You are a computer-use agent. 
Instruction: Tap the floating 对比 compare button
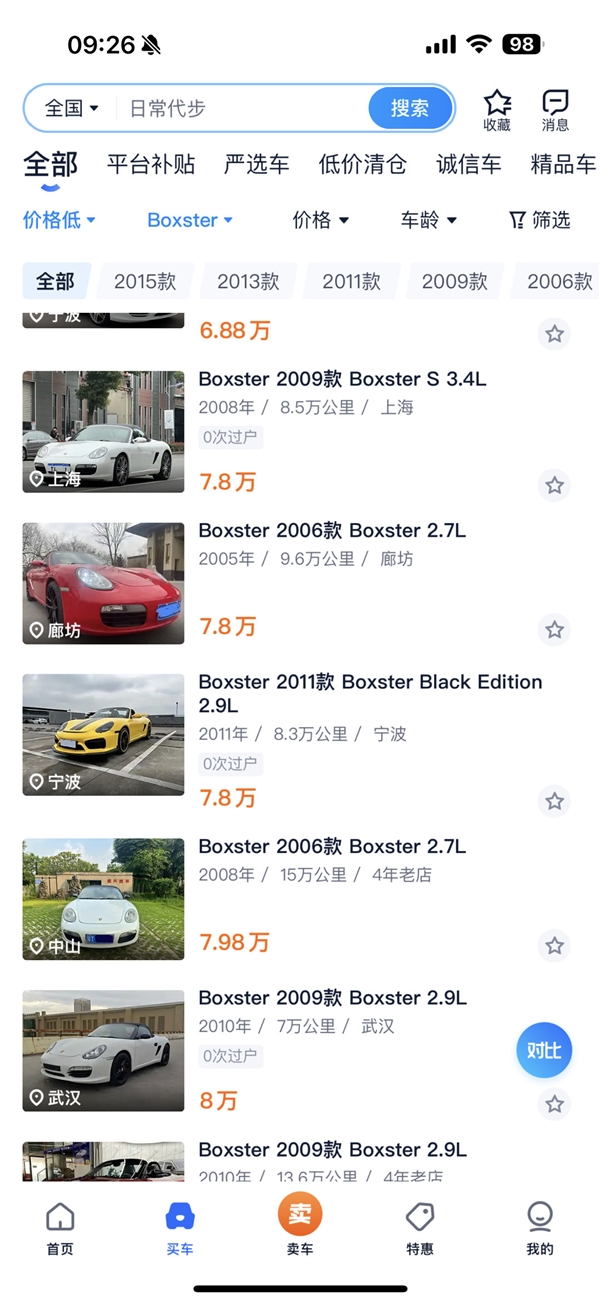tap(544, 1050)
